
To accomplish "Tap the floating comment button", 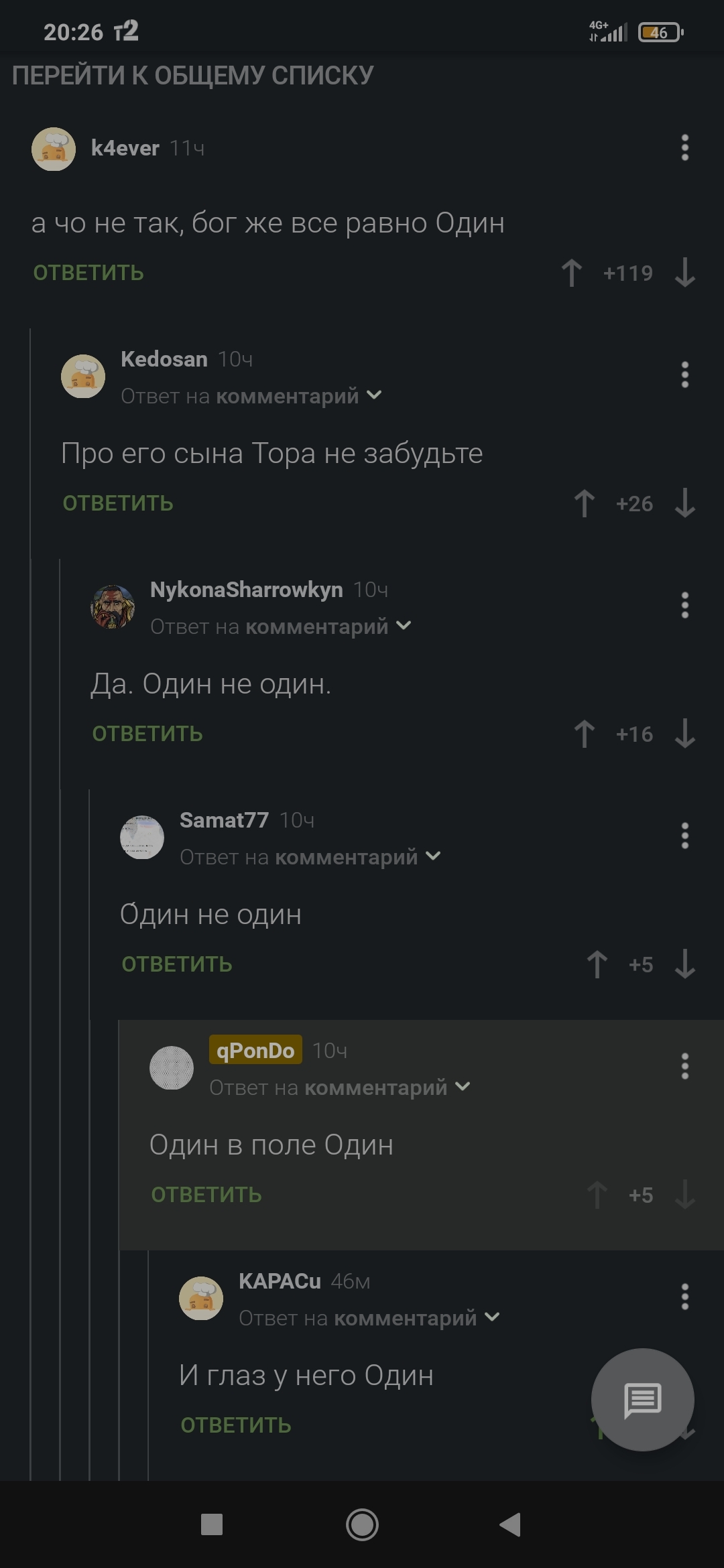I will pyautogui.click(x=642, y=1400).
